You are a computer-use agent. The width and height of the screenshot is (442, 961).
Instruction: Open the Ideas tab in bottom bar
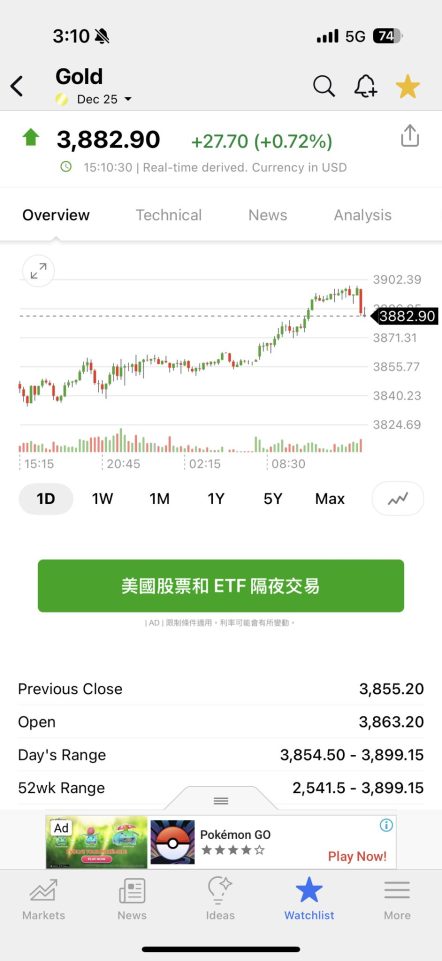220,899
